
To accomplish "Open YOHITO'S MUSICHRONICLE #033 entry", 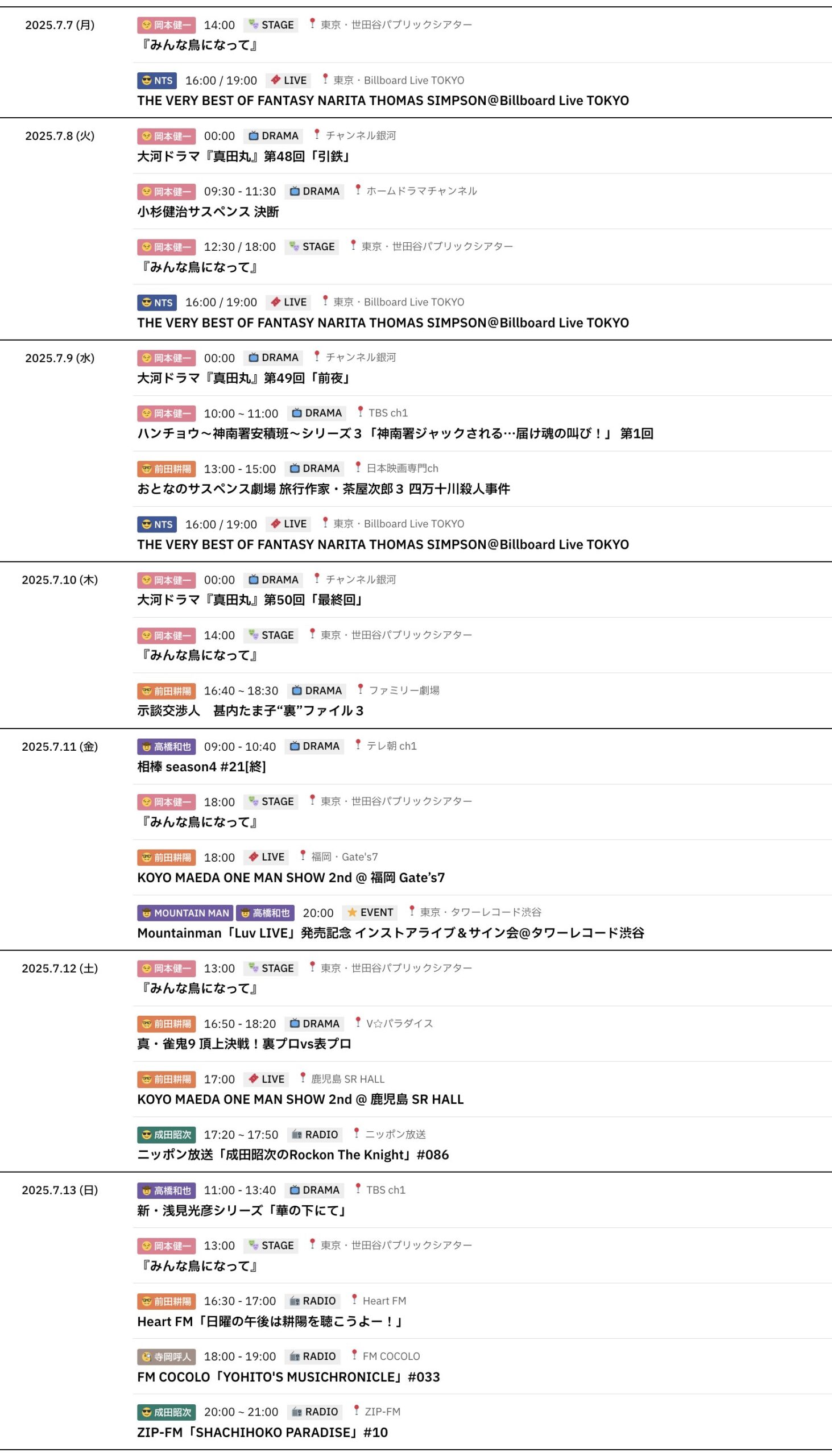I will pos(288,1376).
